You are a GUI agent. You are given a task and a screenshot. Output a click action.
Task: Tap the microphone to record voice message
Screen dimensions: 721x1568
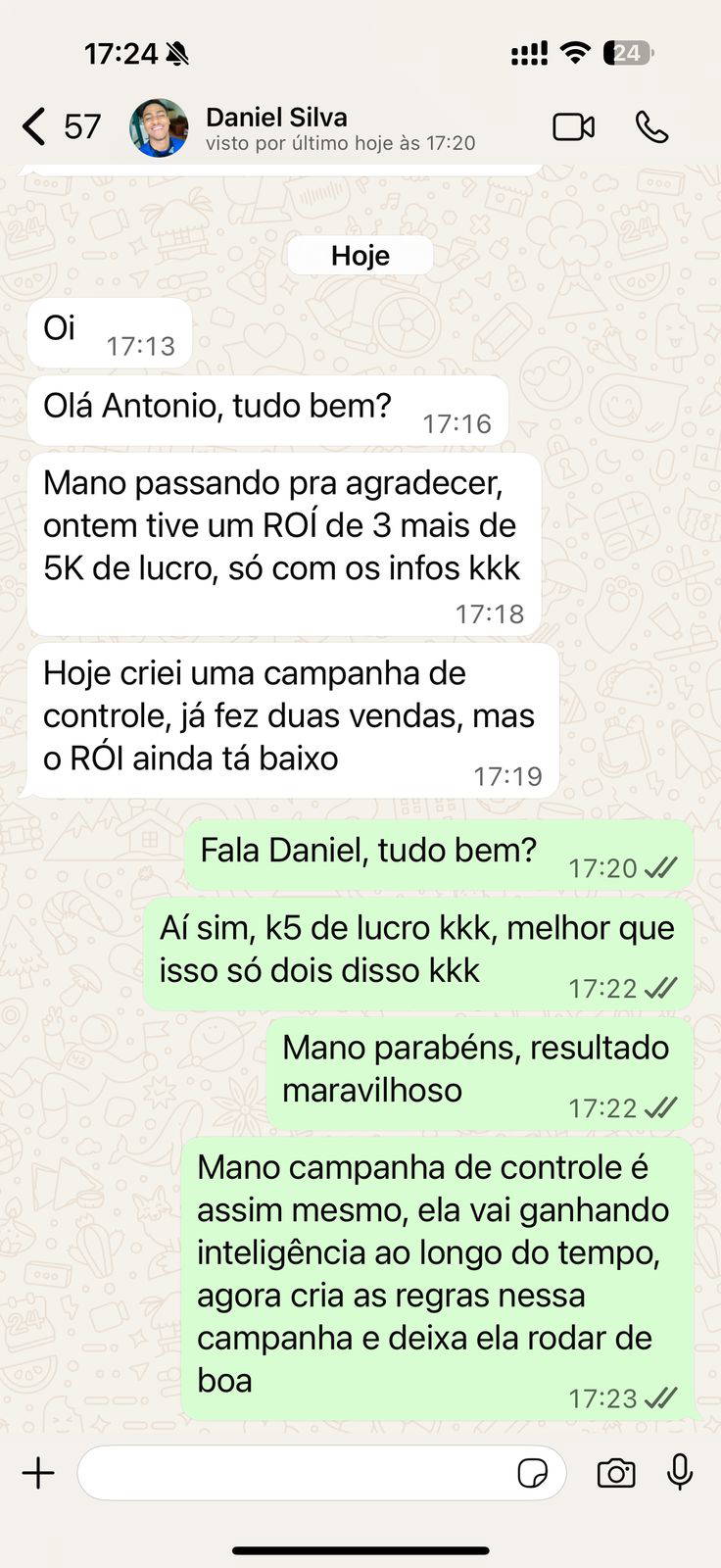coord(680,1472)
